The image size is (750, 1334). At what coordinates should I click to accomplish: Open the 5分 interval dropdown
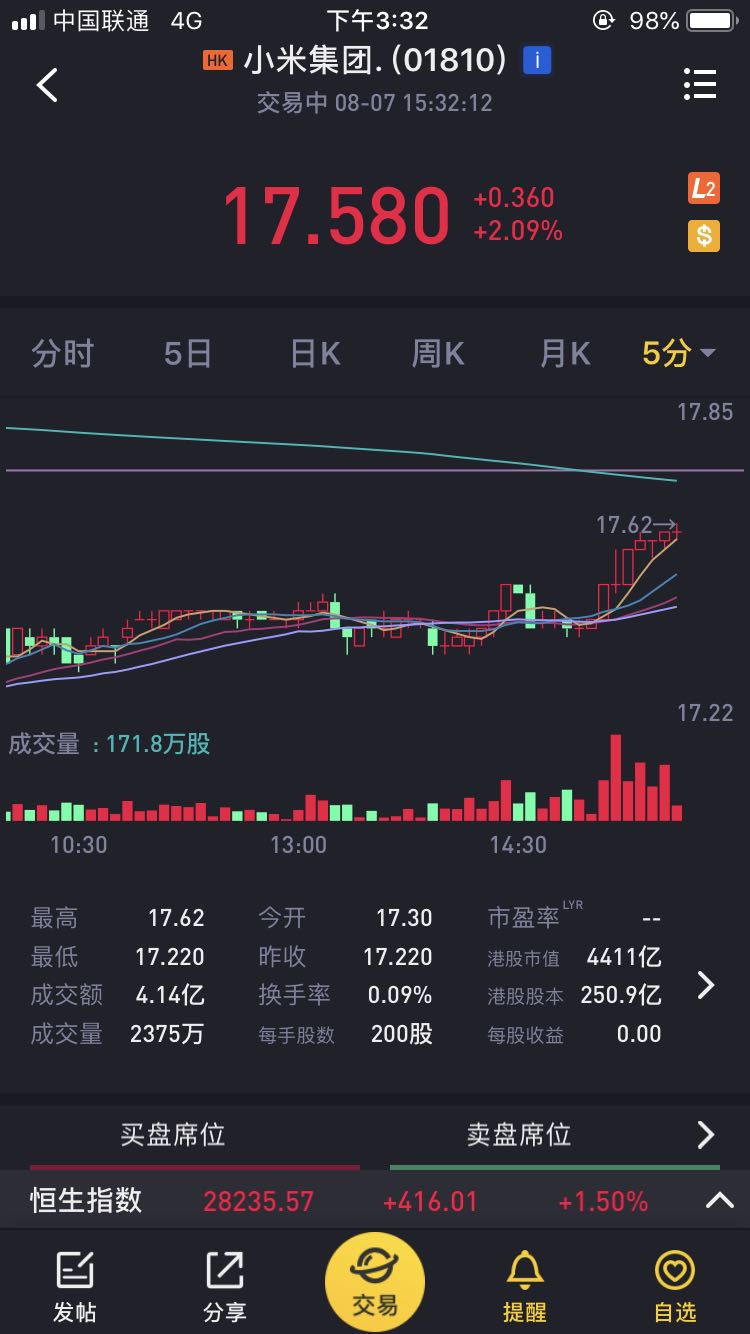pos(679,353)
